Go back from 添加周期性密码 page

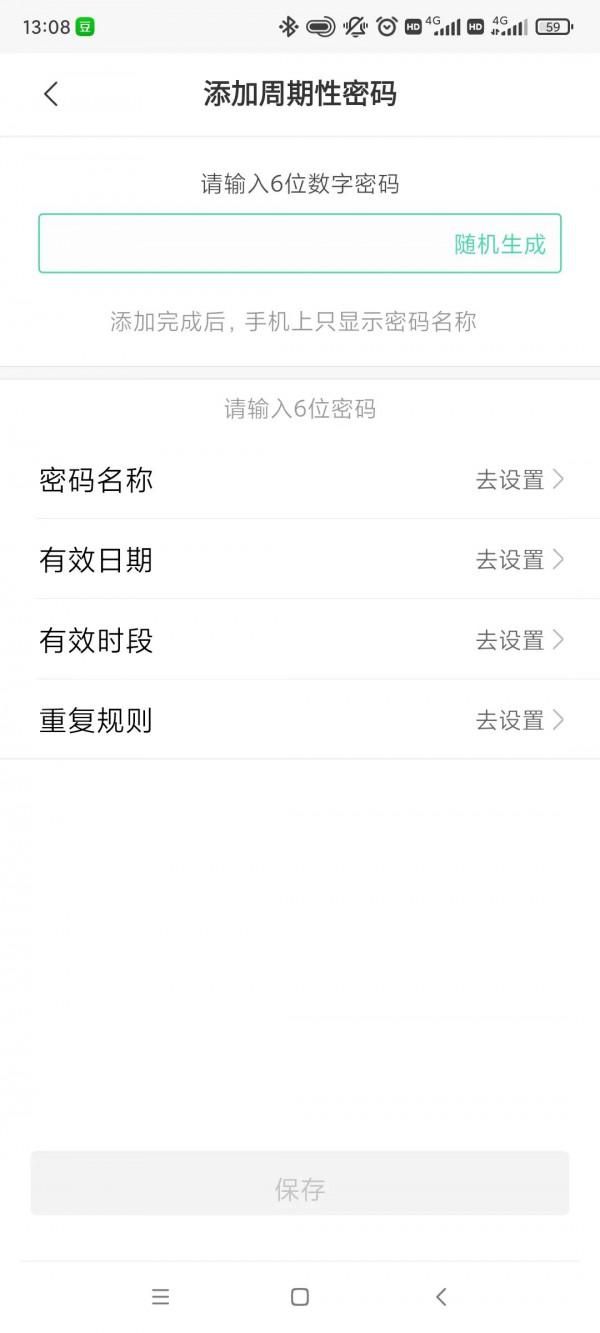pos(51,94)
